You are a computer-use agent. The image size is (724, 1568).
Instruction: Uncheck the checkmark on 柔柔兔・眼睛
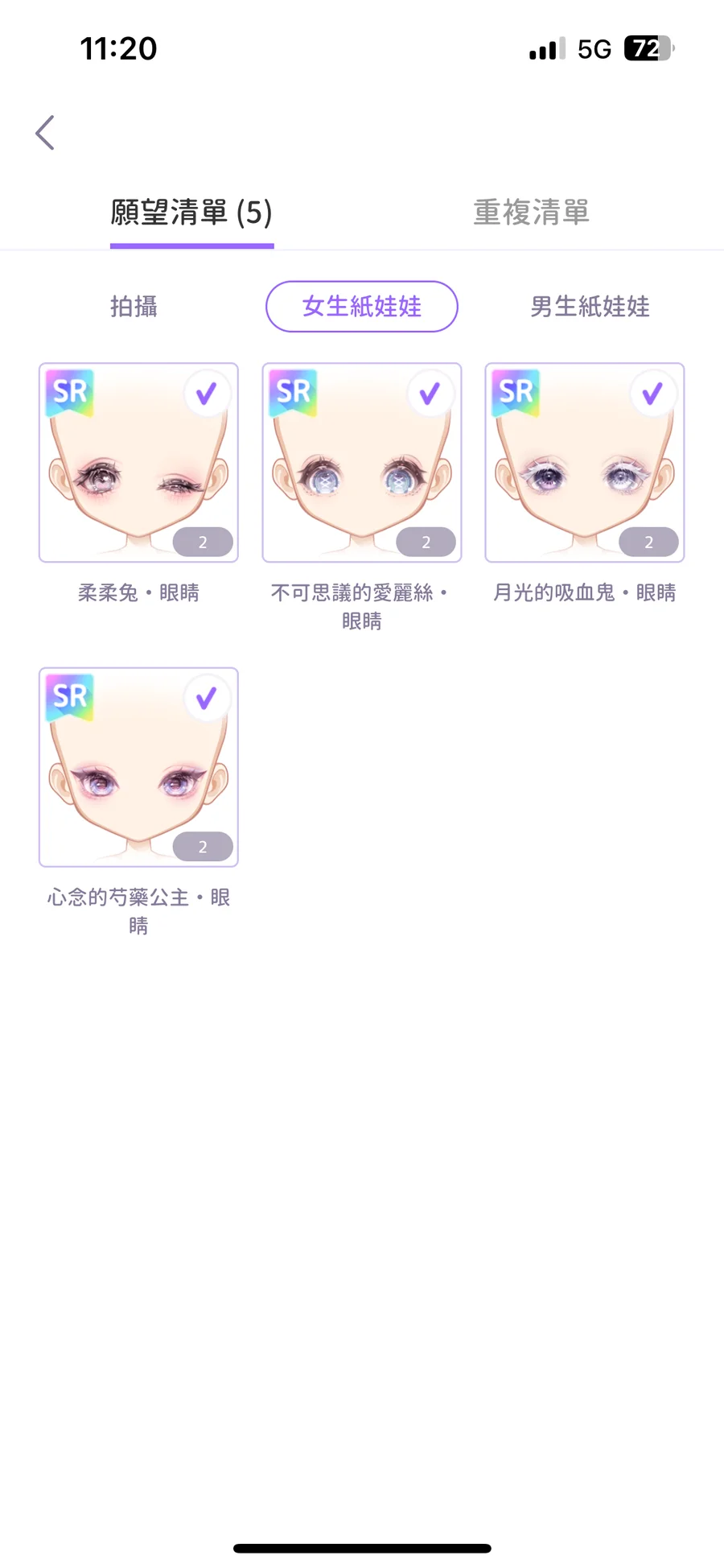[x=207, y=394]
